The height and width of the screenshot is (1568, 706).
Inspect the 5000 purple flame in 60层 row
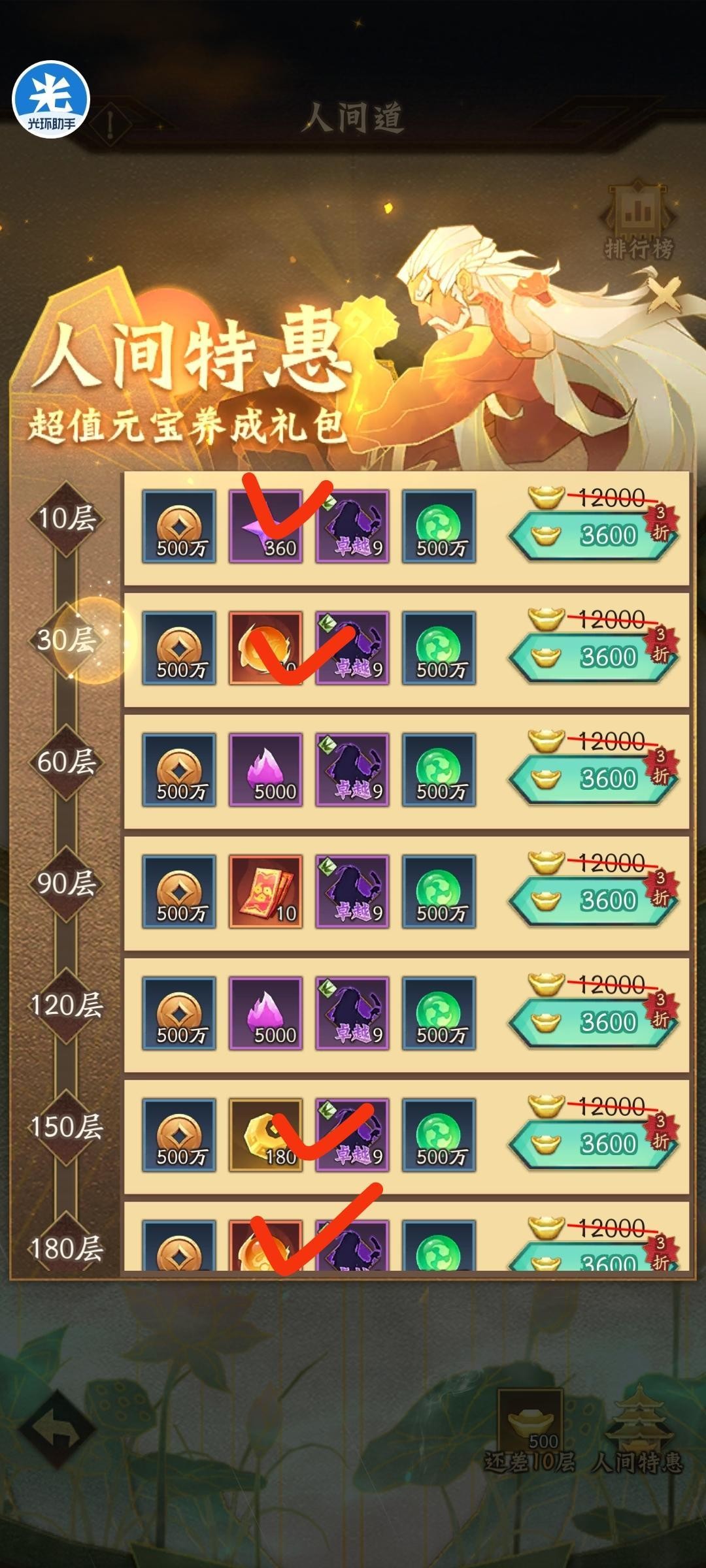click(x=265, y=770)
